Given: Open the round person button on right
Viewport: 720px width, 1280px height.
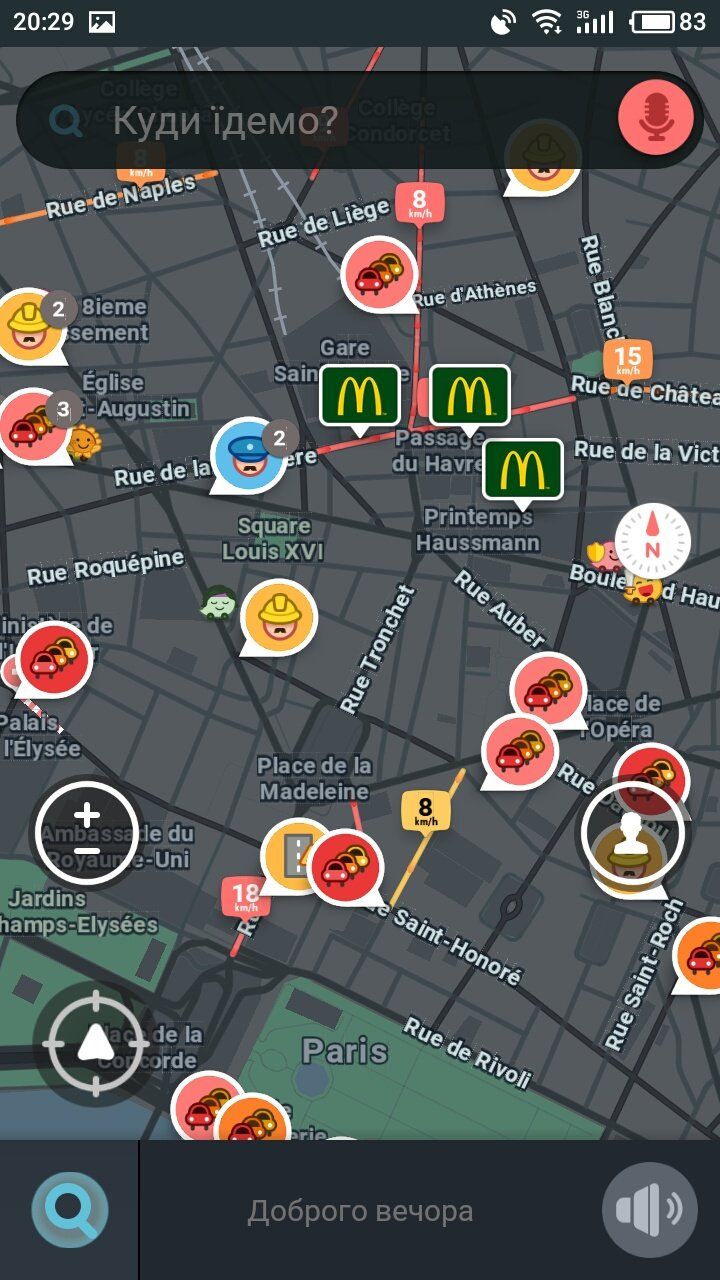Looking at the screenshot, I should tap(631, 832).
